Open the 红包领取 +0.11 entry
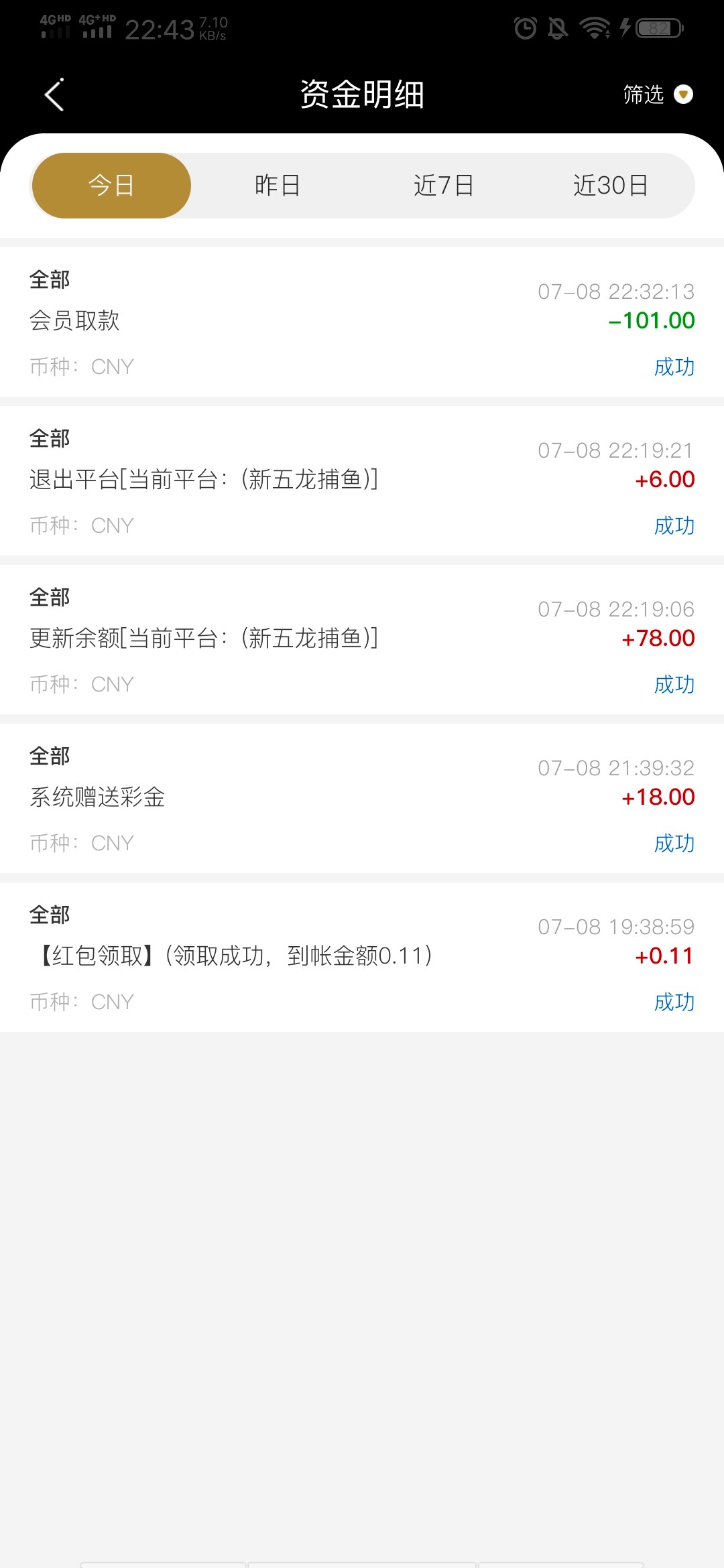 point(362,958)
